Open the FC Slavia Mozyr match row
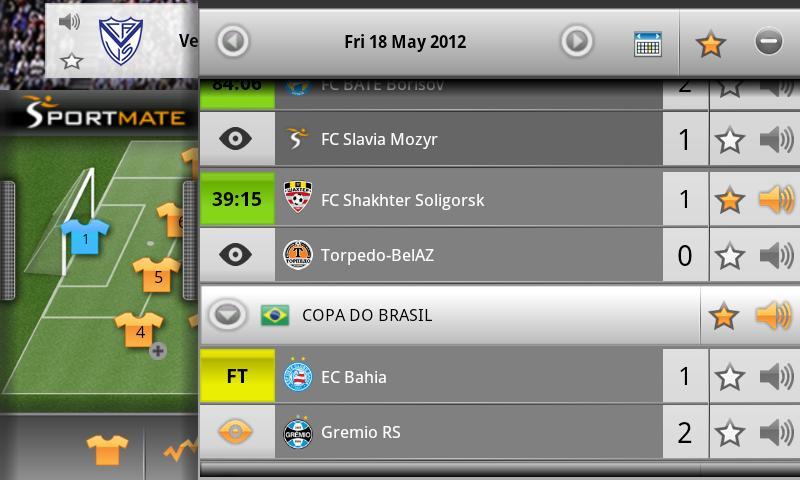This screenshot has width=800, height=480. pos(470,139)
